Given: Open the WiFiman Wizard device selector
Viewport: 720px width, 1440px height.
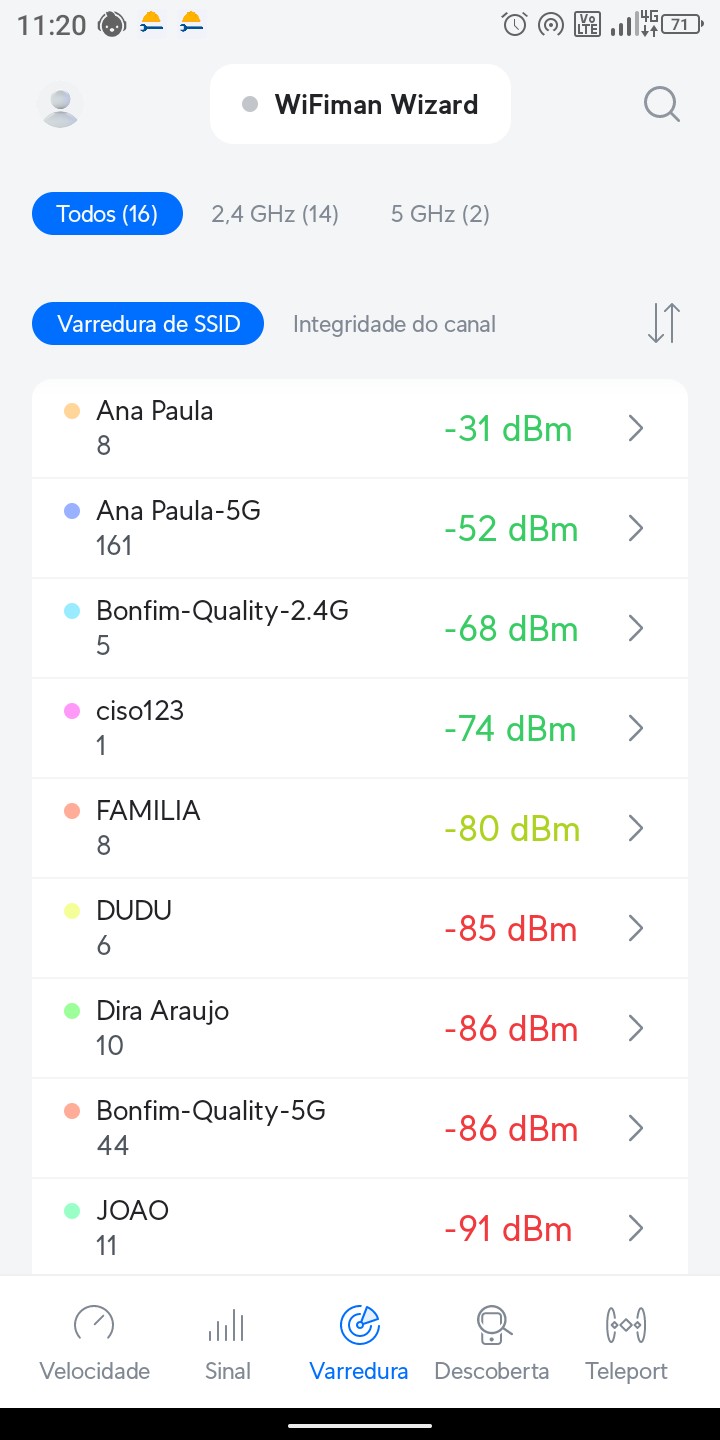Looking at the screenshot, I should click(360, 105).
